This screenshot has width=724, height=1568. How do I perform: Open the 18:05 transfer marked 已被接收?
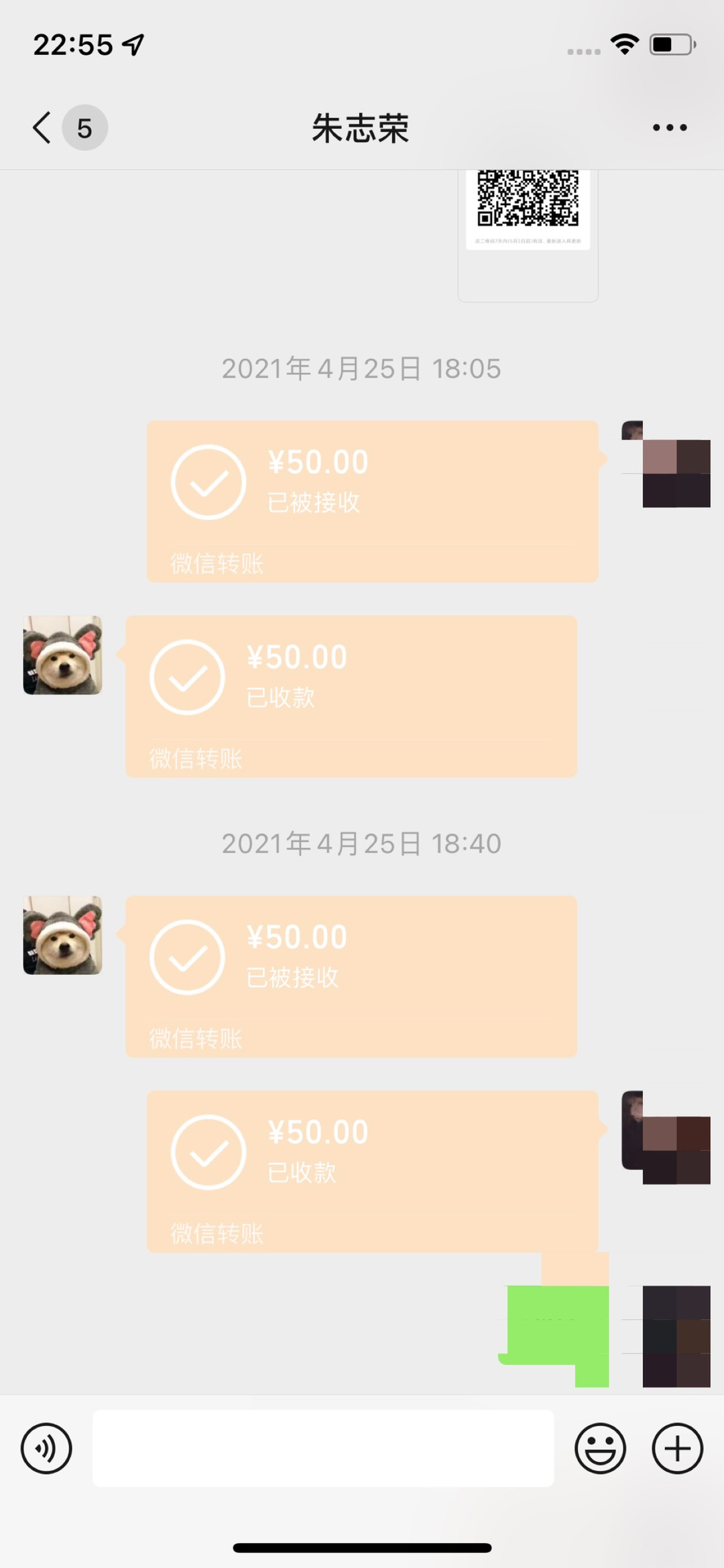tap(372, 501)
